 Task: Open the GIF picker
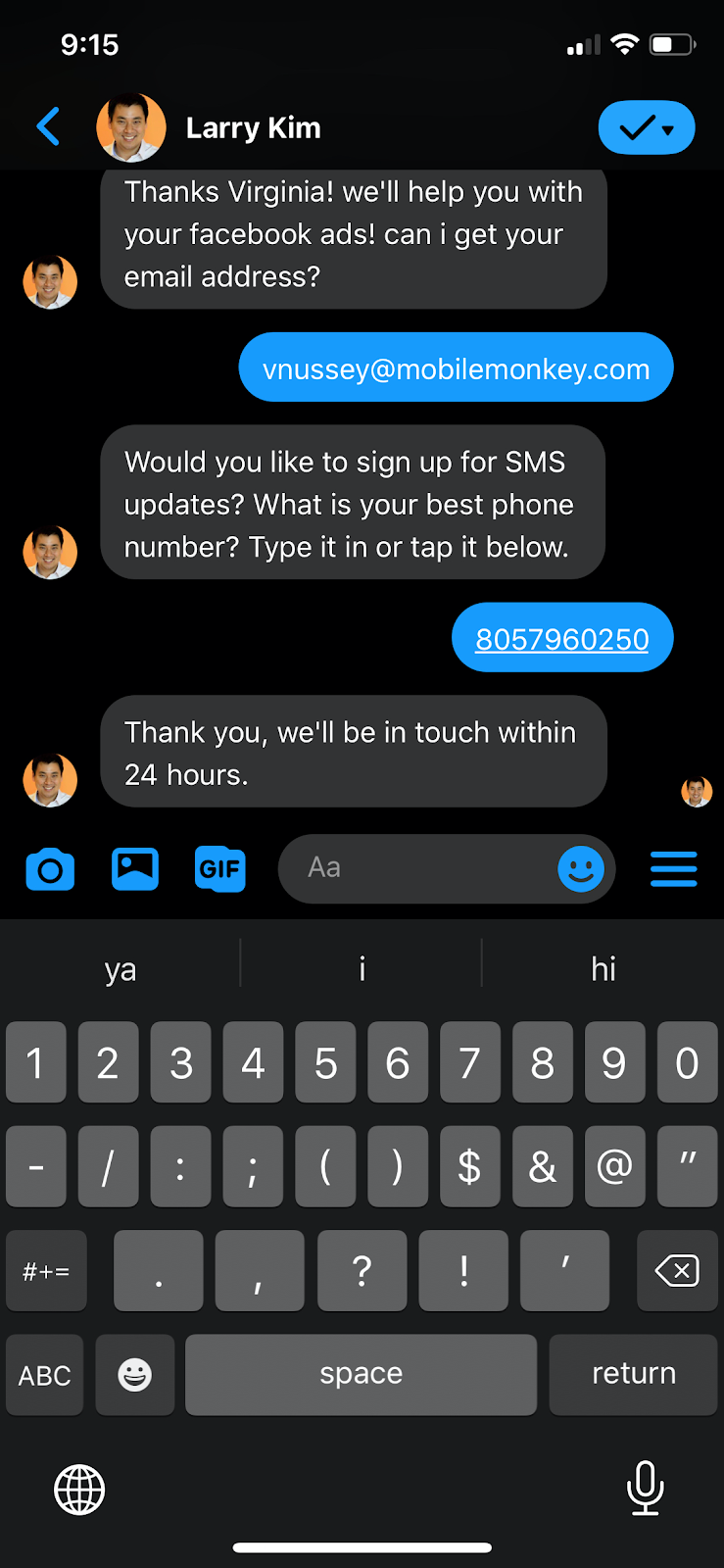click(x=219, y=868)
